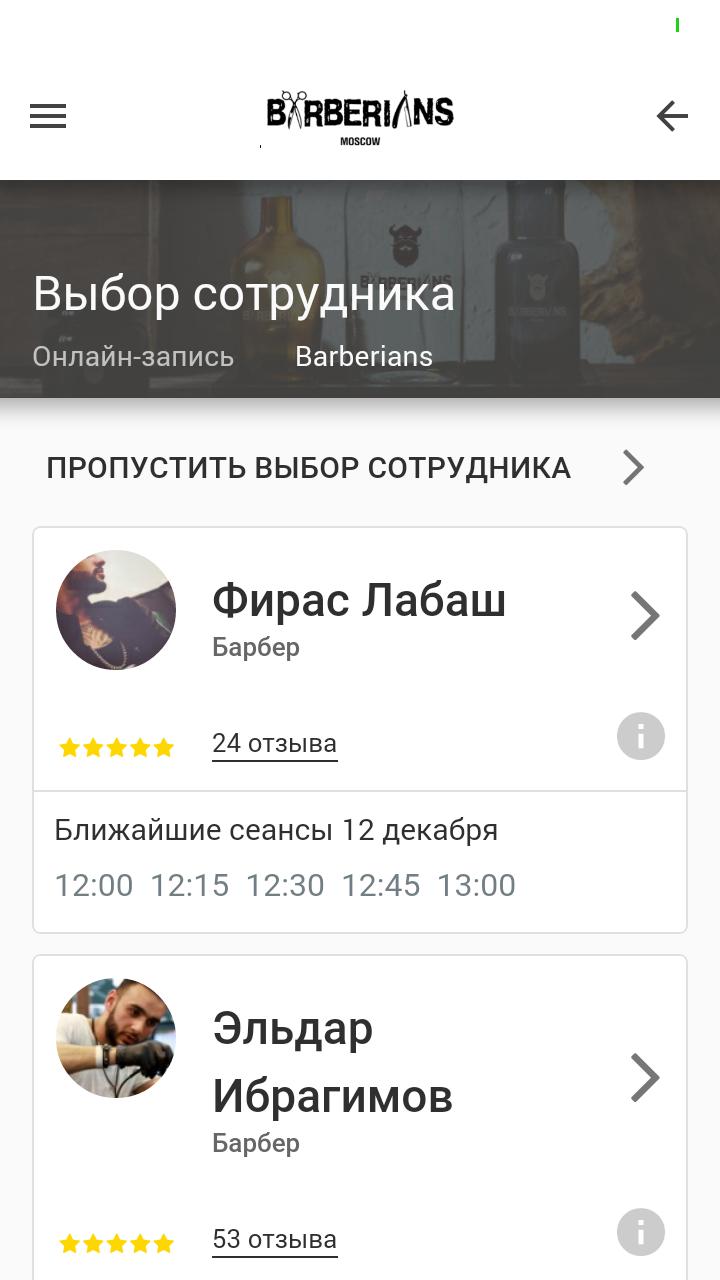Select the 12:45 time slot

coord(383,885)
